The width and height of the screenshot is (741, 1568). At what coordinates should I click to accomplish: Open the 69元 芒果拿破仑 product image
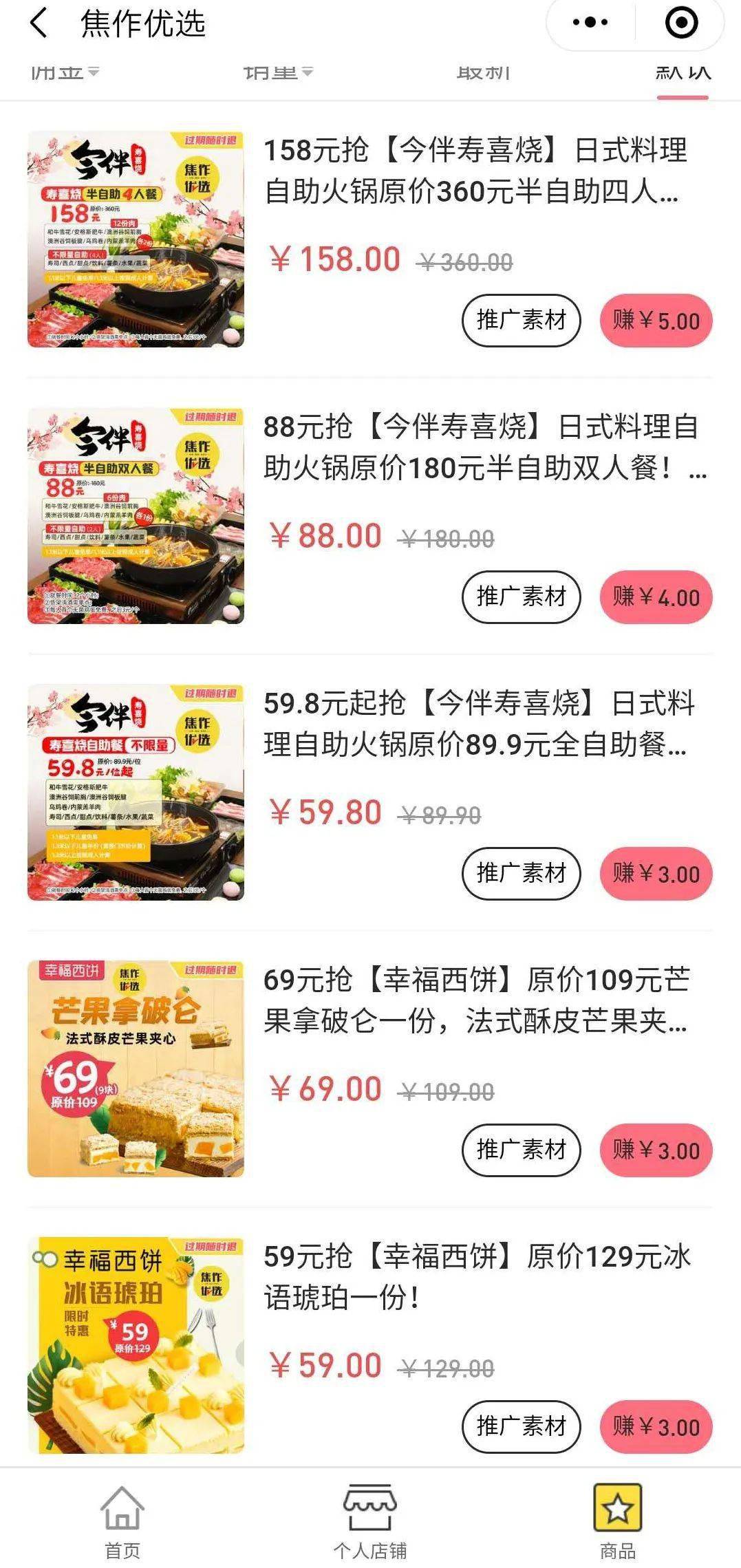tap(136, 1068)
